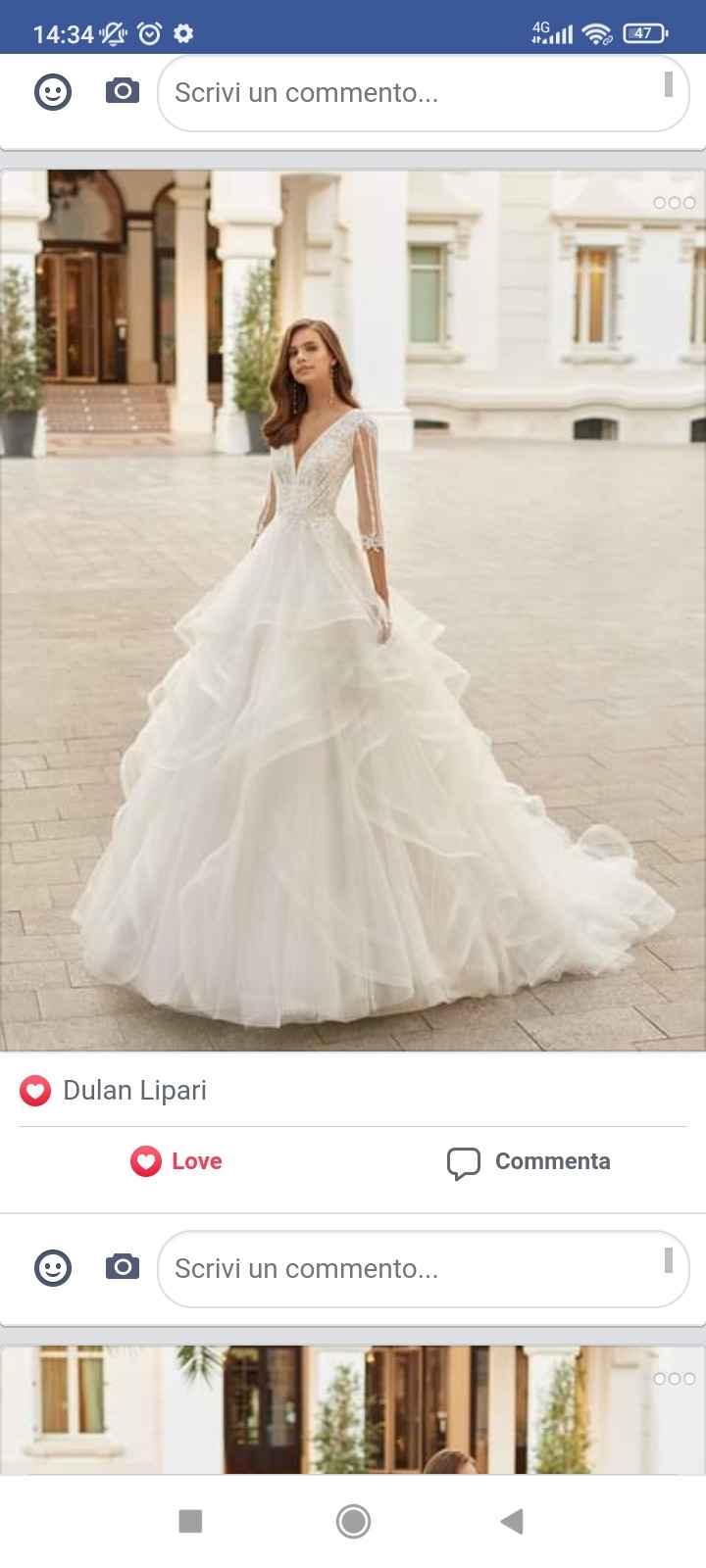This screenshot has height=1568, width=706.
Task: Focus the lower 'Scrivi un commento...' field
Action: tap(412, 1269)
